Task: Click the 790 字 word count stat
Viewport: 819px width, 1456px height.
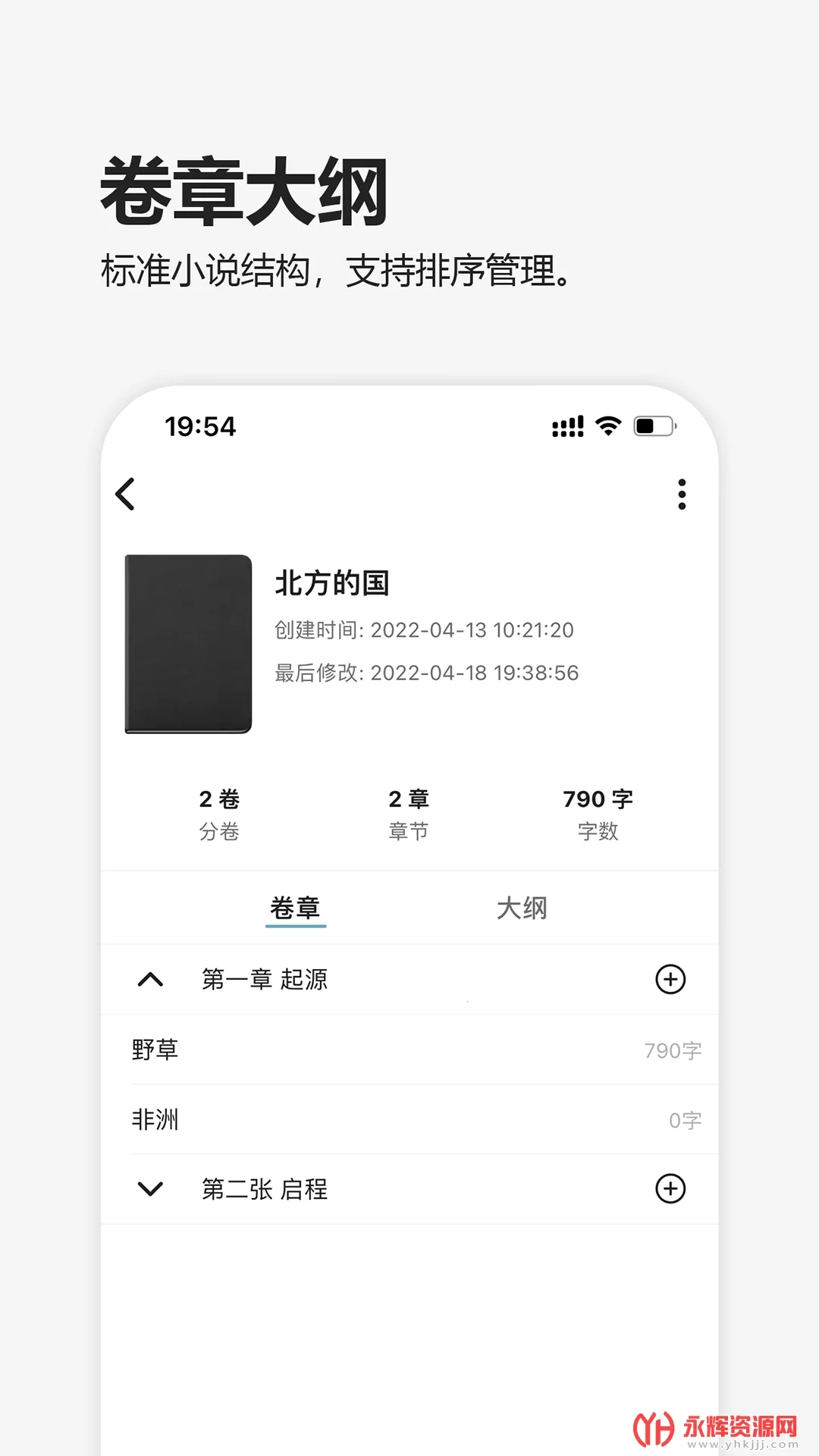Action: click(x=598, y=799)
